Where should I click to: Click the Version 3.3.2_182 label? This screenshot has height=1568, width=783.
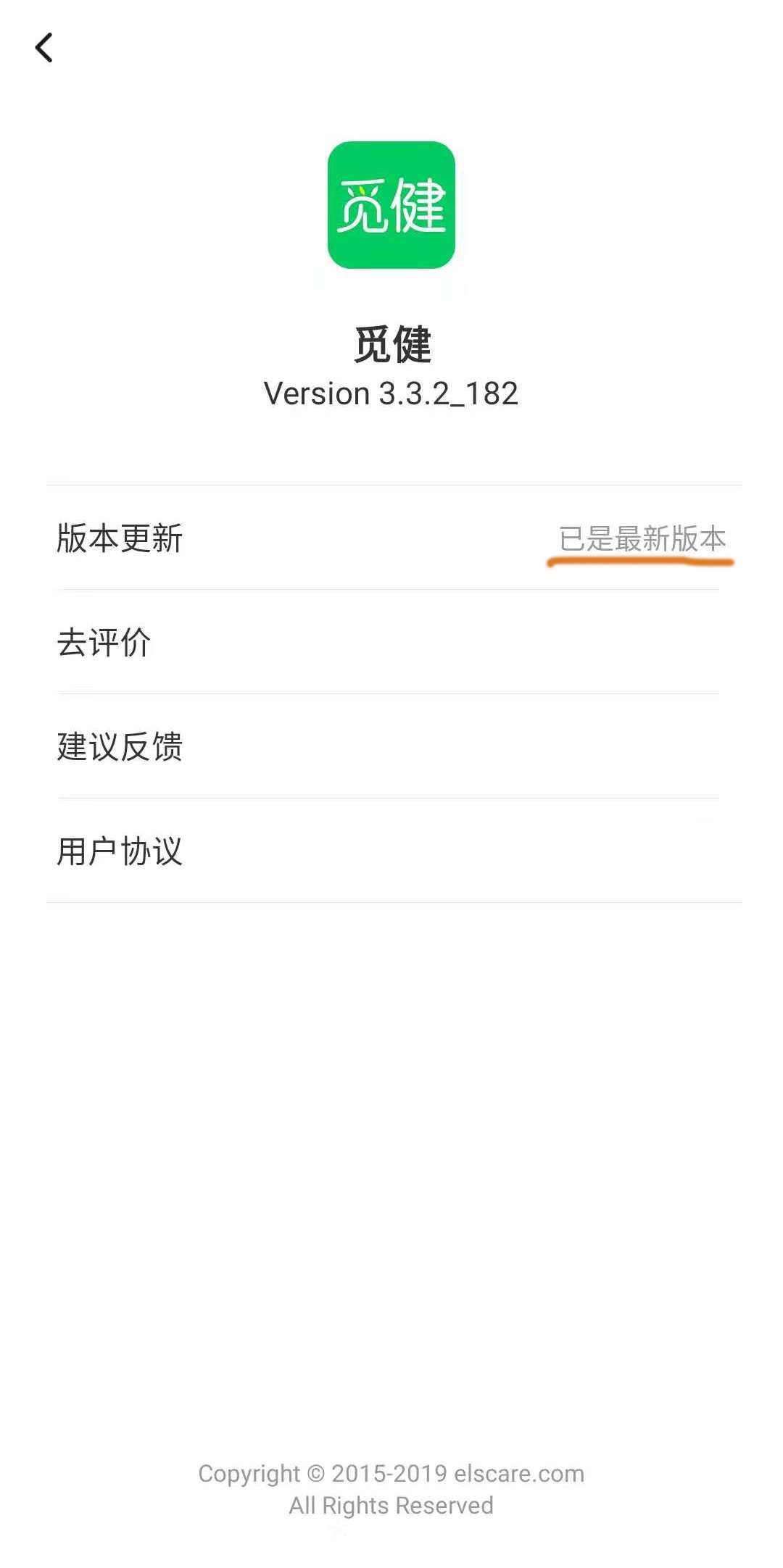[x=391, y=393]
